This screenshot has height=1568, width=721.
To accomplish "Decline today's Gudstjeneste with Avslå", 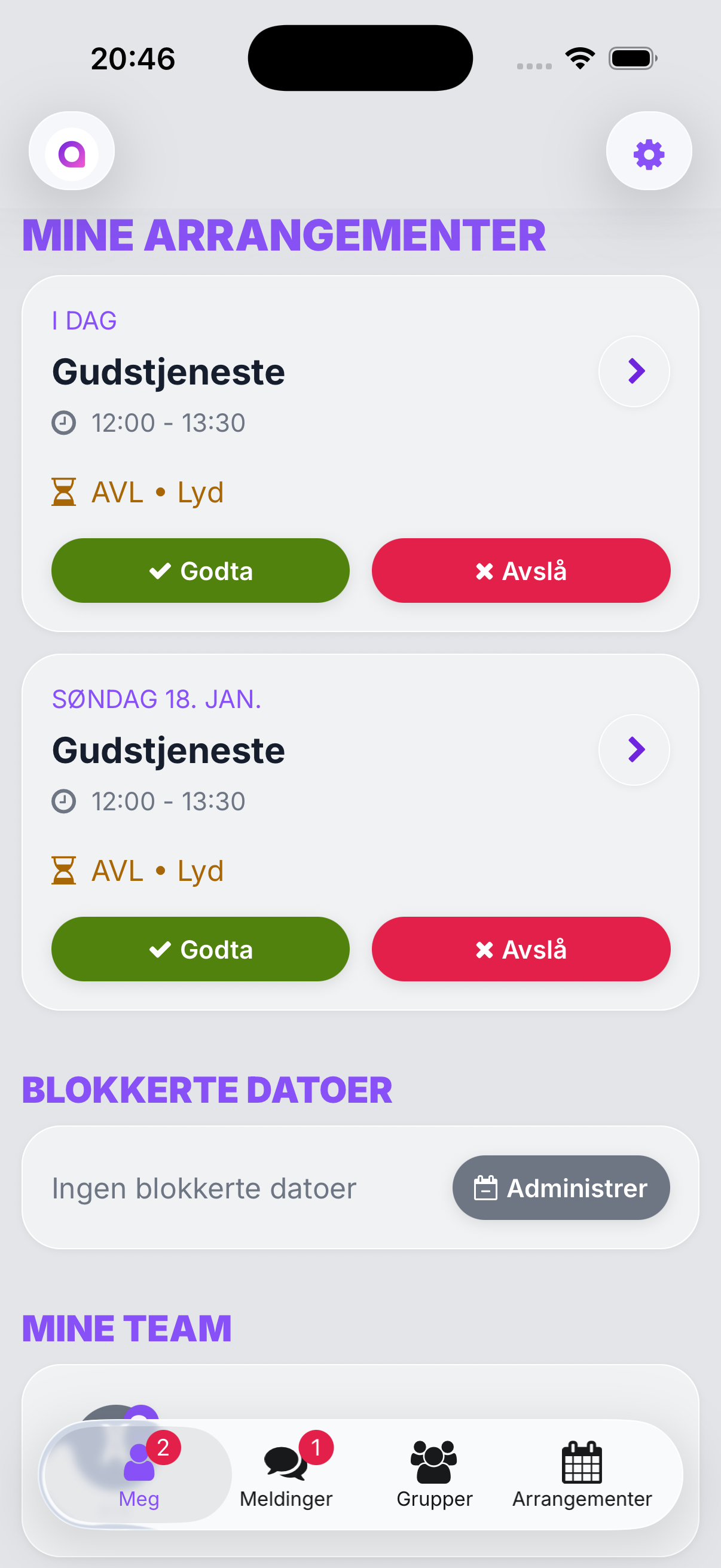I will pyautogui.click(x=520, y=571).
